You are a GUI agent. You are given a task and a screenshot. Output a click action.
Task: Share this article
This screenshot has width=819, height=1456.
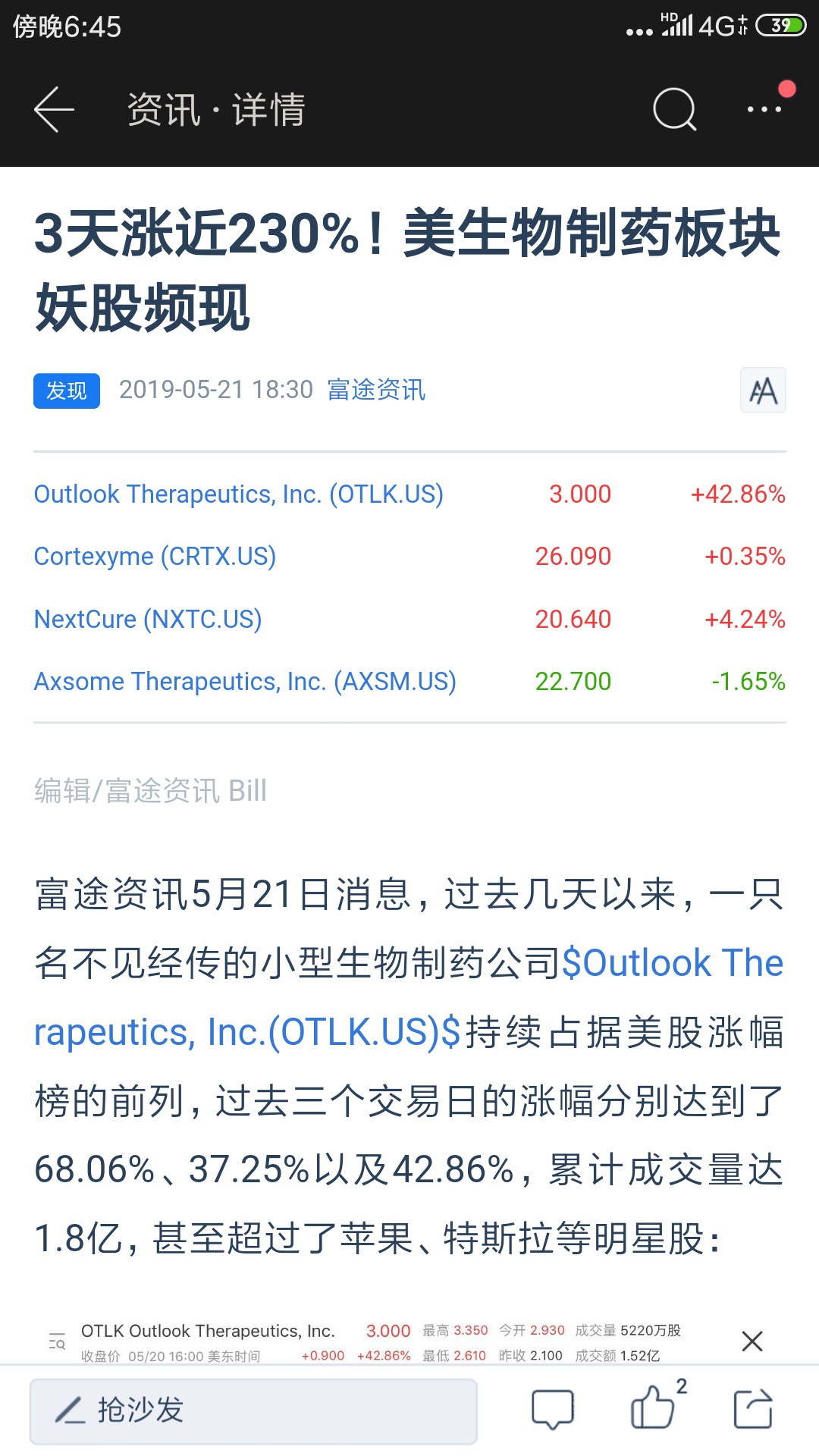753,1410
